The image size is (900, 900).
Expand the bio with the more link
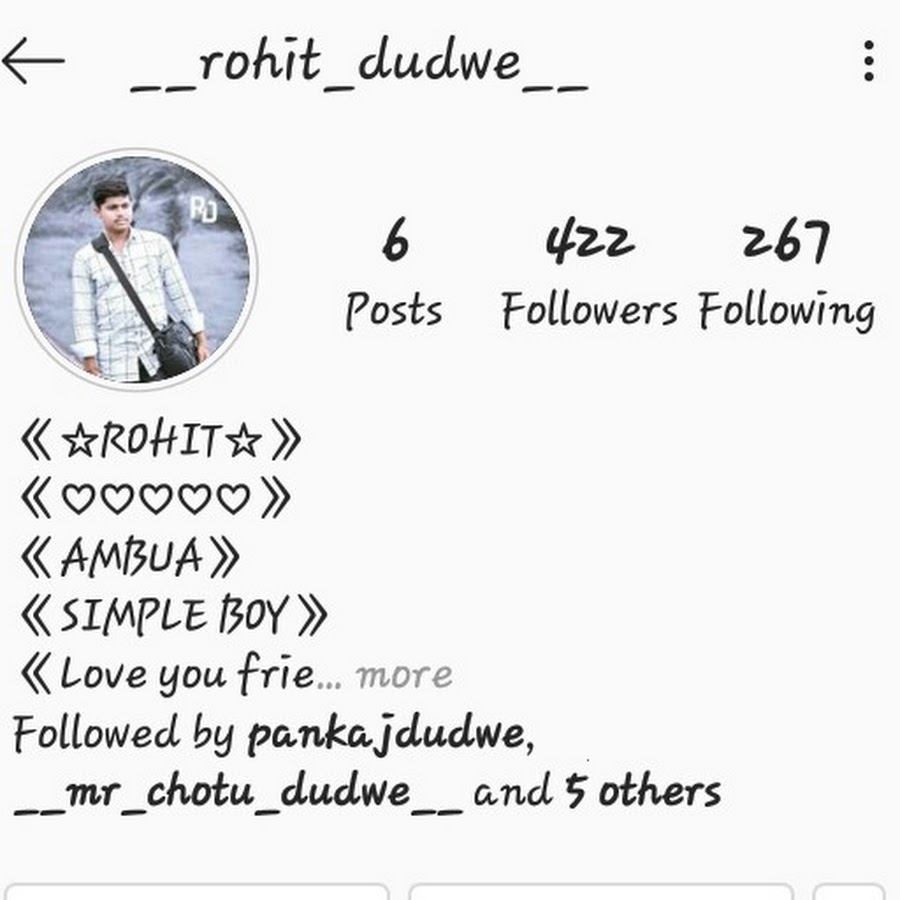click(x=404, y=675)
